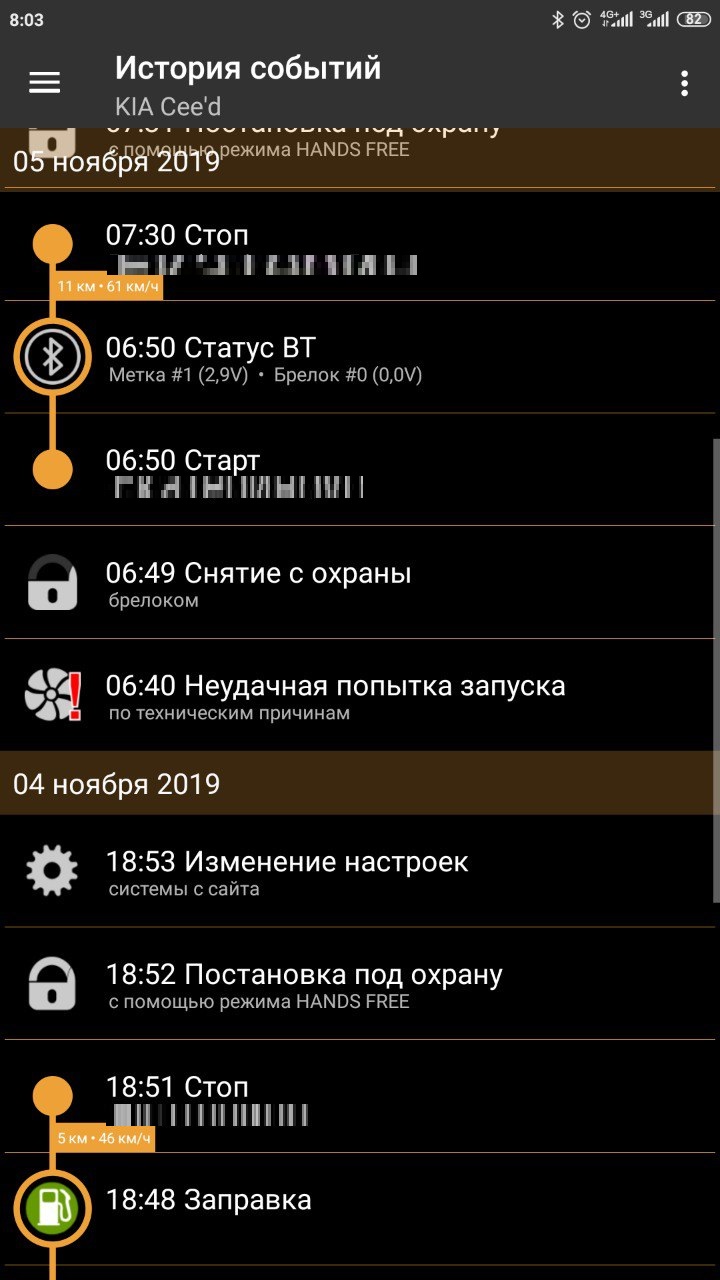Select the 18:51 Стоп event
This screenshot has width=720, height=1280.
(x=360, y=1097)
